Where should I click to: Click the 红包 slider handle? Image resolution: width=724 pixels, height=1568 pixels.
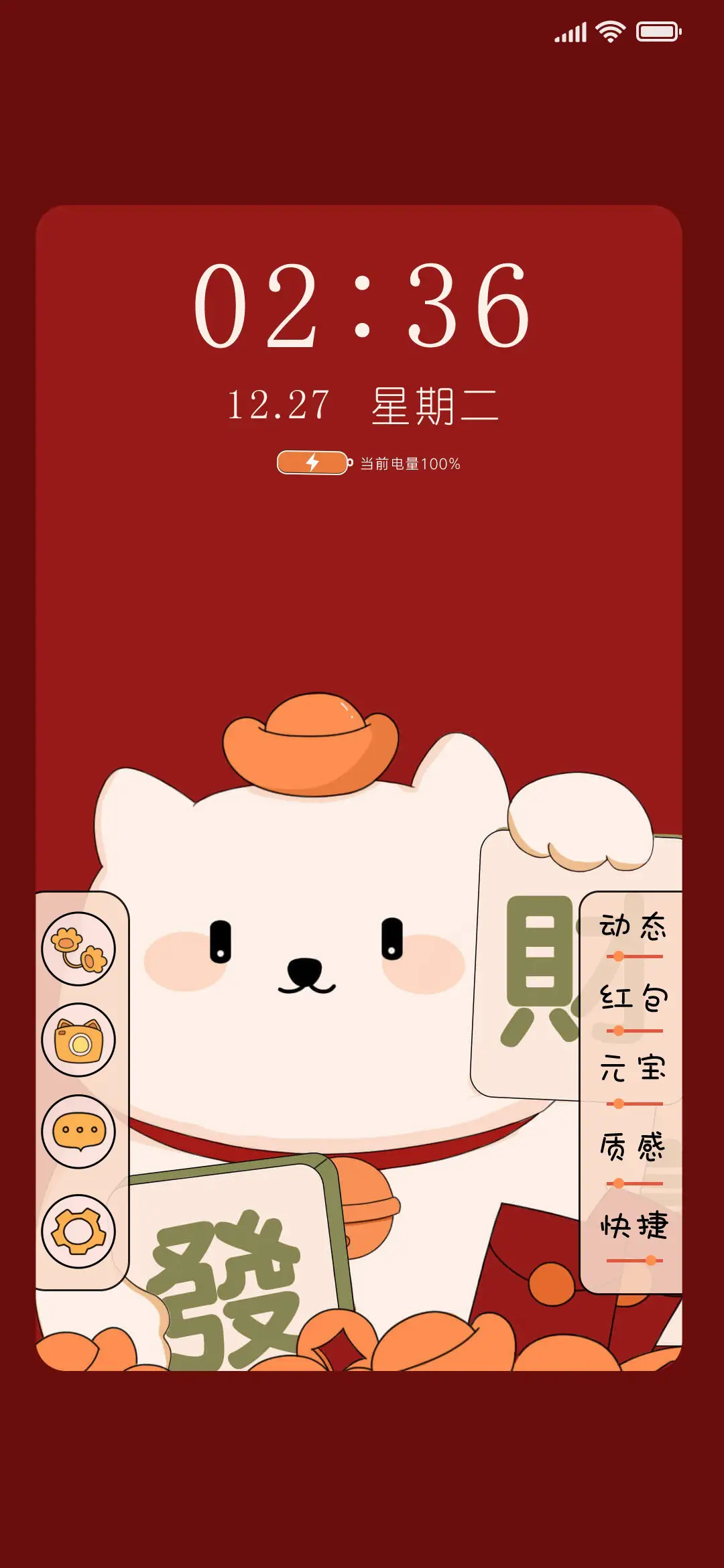tap(618, 1031)
